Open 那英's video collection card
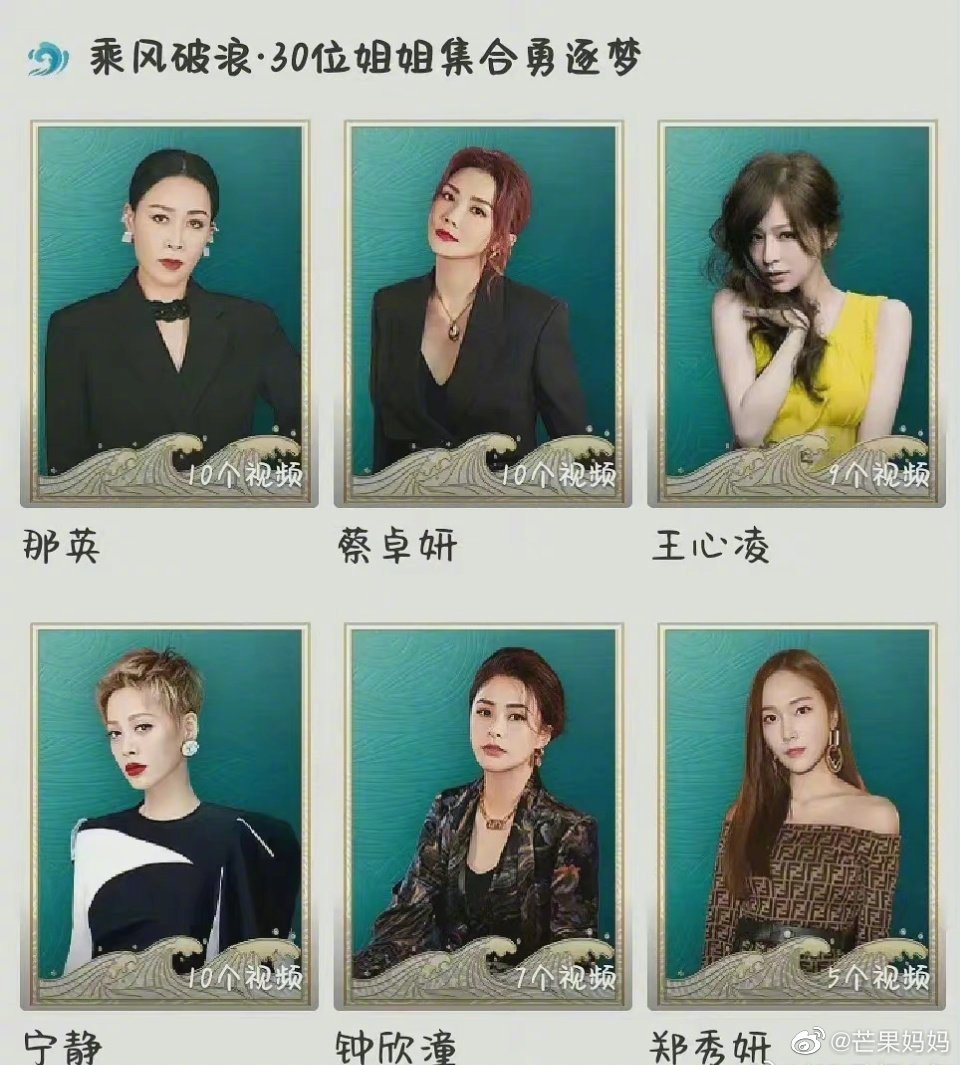This screenshot has width=960, height=1065. point(170,312)
